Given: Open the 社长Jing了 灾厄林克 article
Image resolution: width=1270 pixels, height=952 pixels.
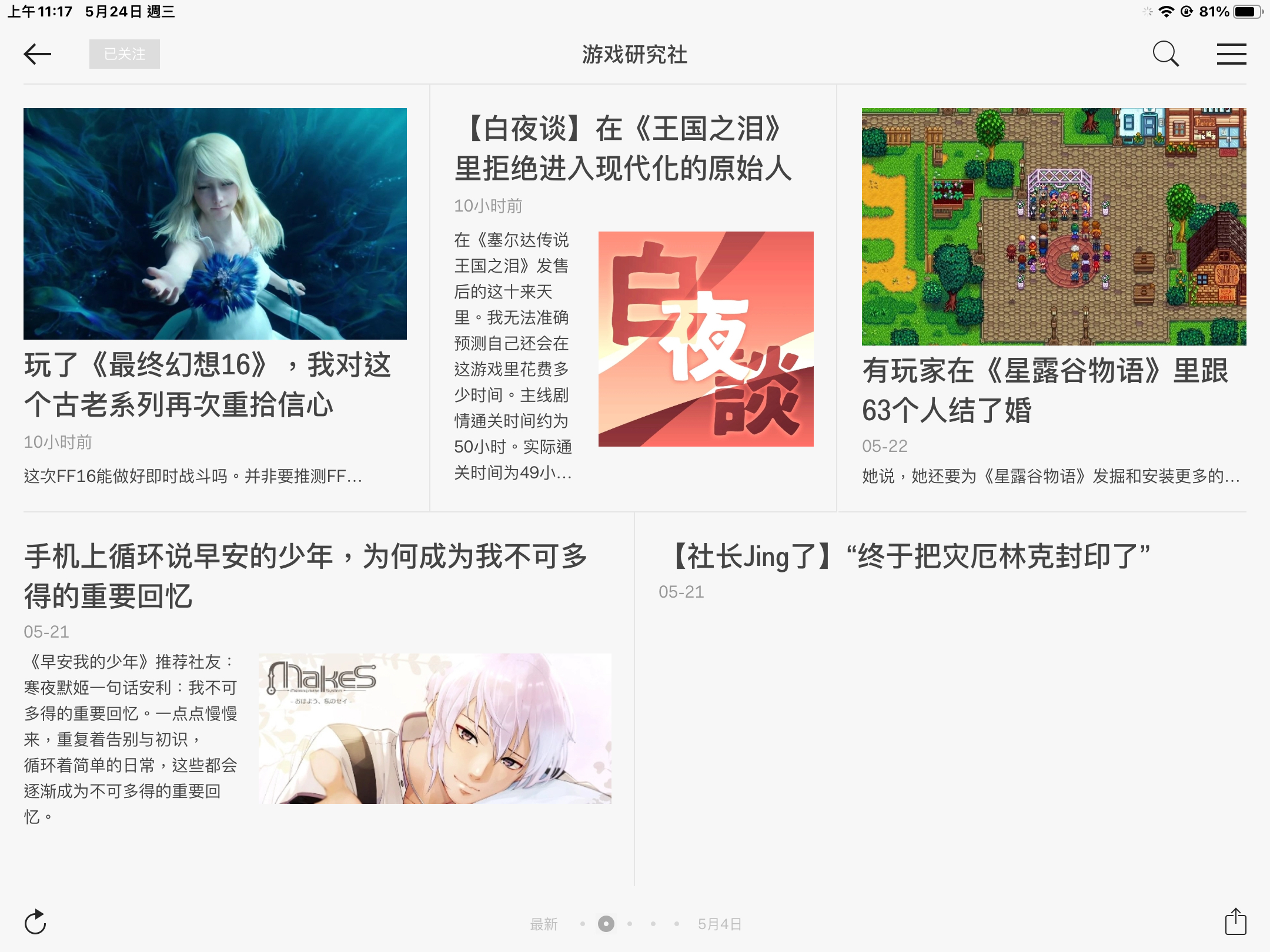Looking at the screenshot, I should click(910, 556).
